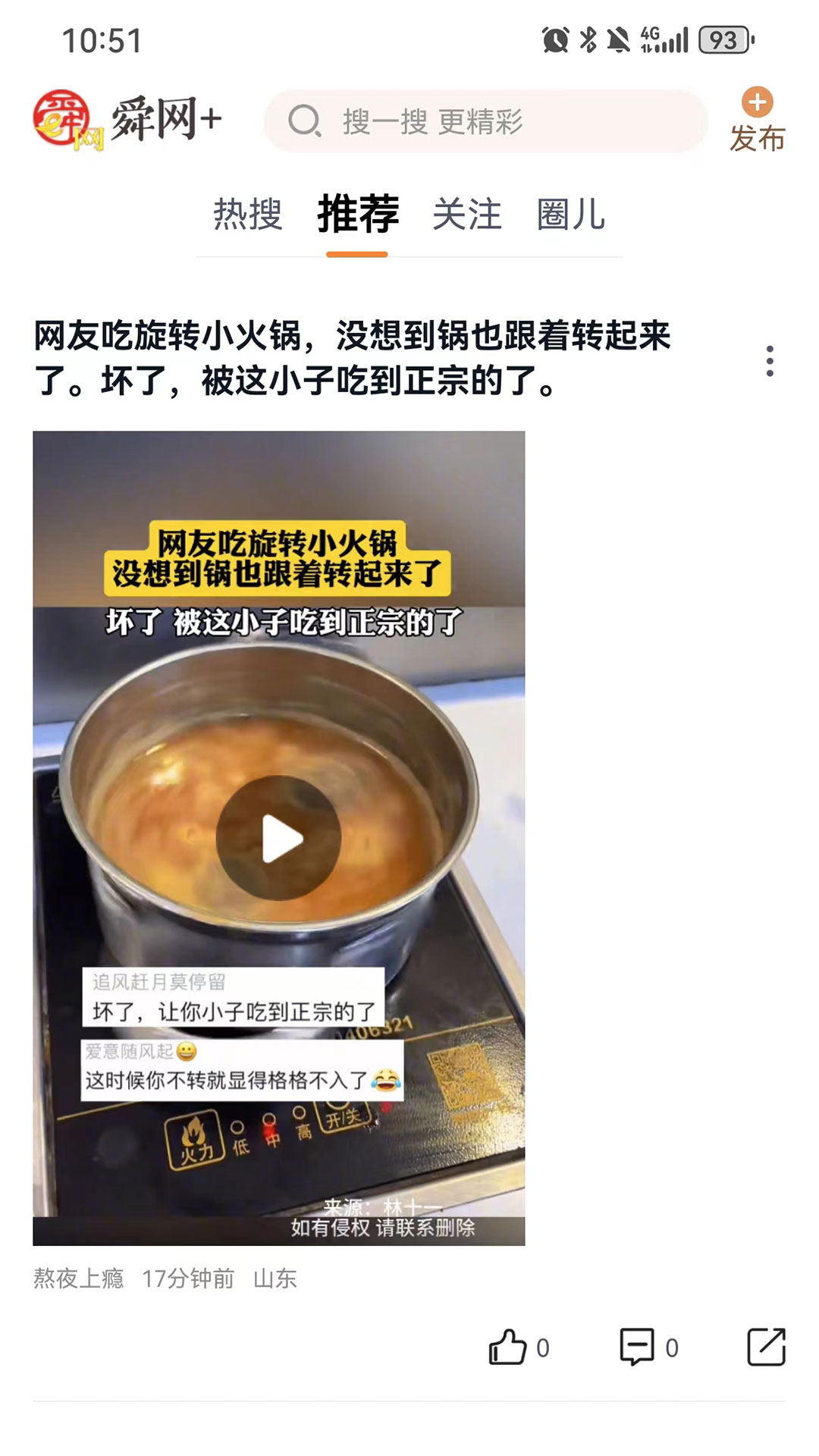Open the three-dot options menu
Image resolution: width=819 pixels, height=1456 pixels.
coord(770,360)
